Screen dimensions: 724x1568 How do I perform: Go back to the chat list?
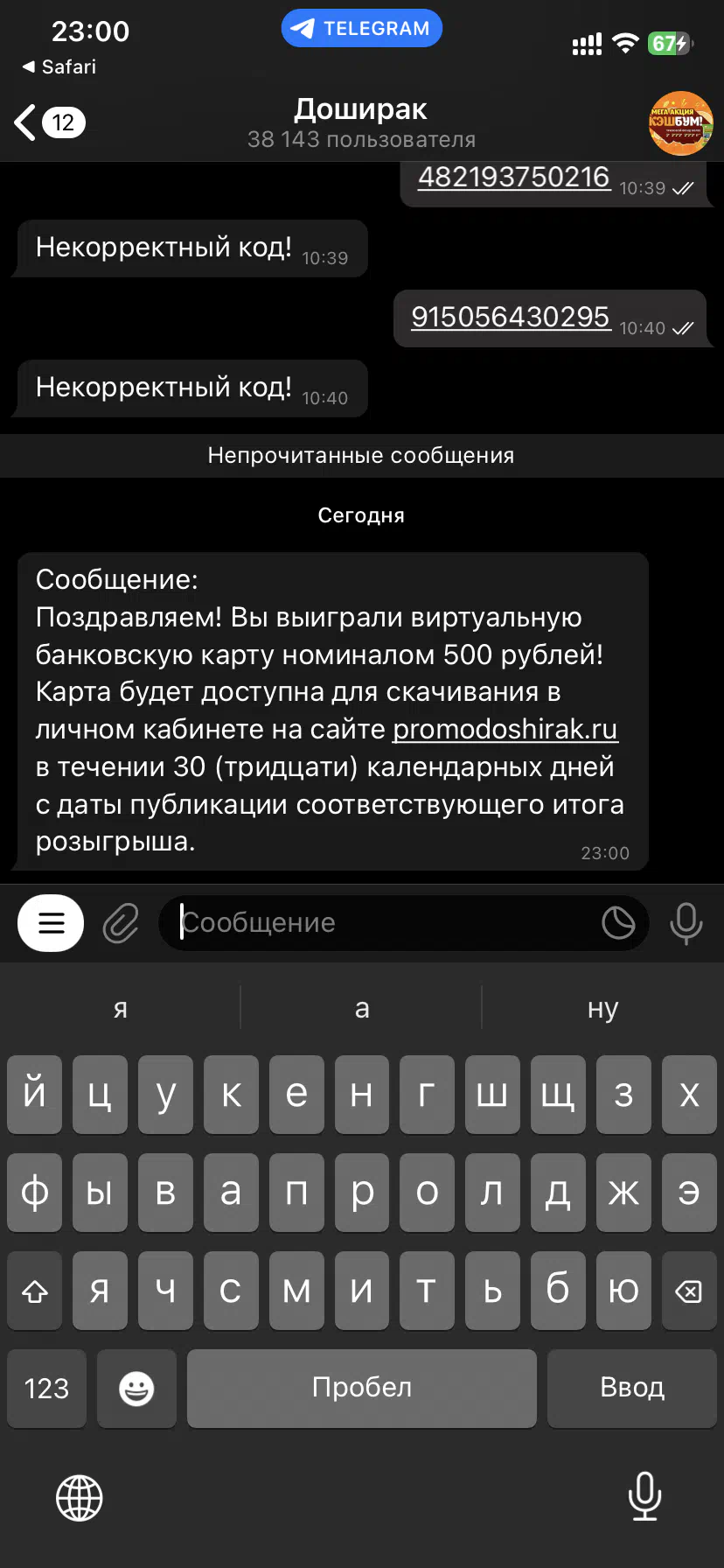tap(49, 122)
